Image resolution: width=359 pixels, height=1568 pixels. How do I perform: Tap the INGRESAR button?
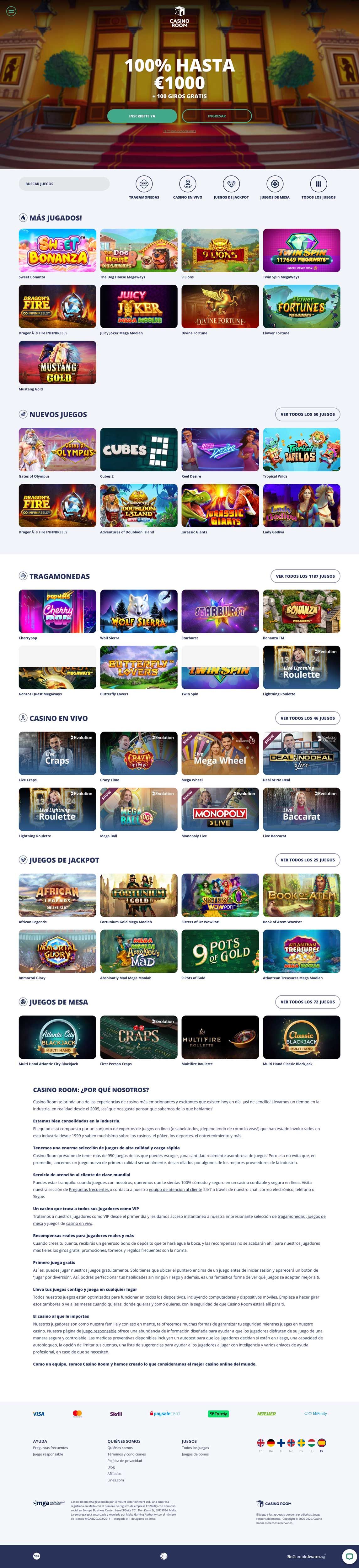pyautogui.click(x=217, y=116)
